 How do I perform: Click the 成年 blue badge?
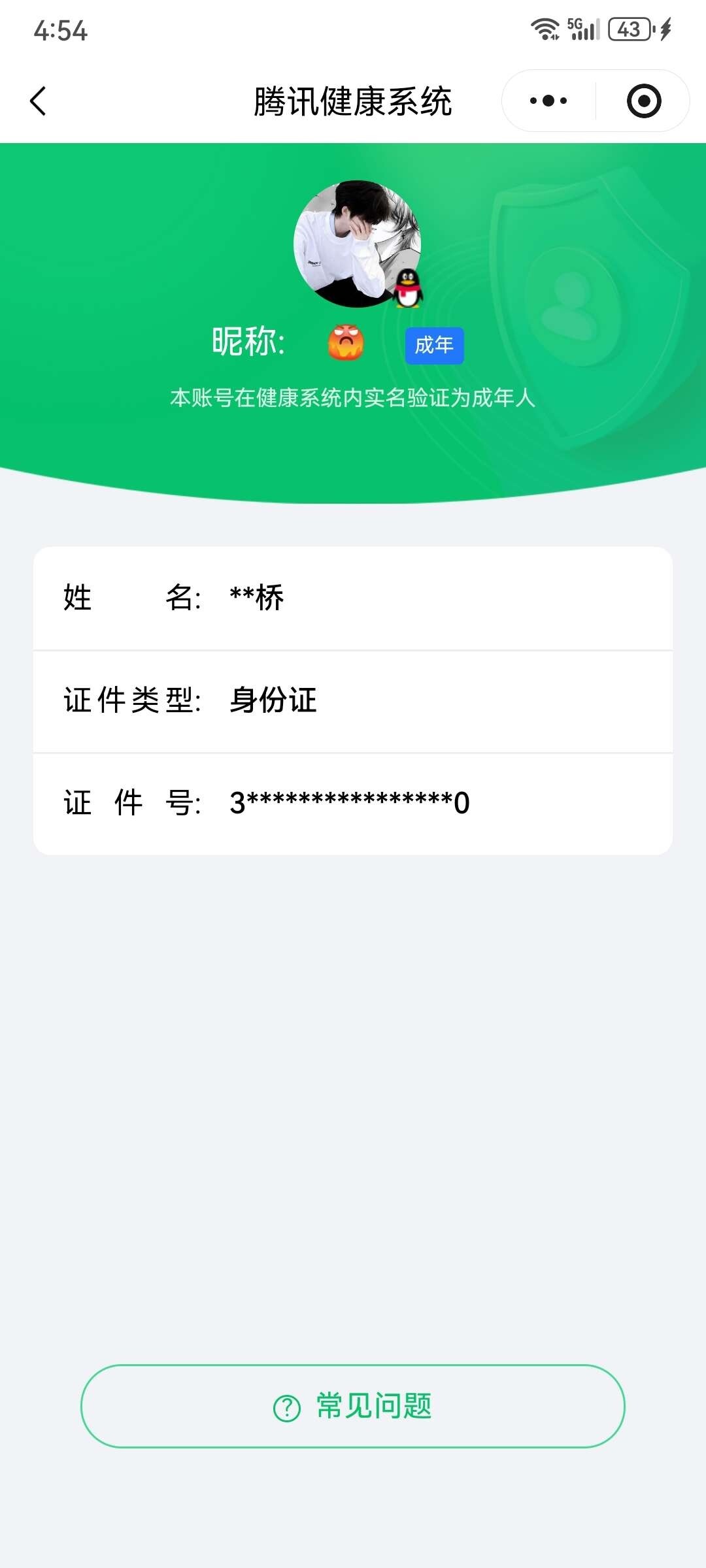(435, 344)
